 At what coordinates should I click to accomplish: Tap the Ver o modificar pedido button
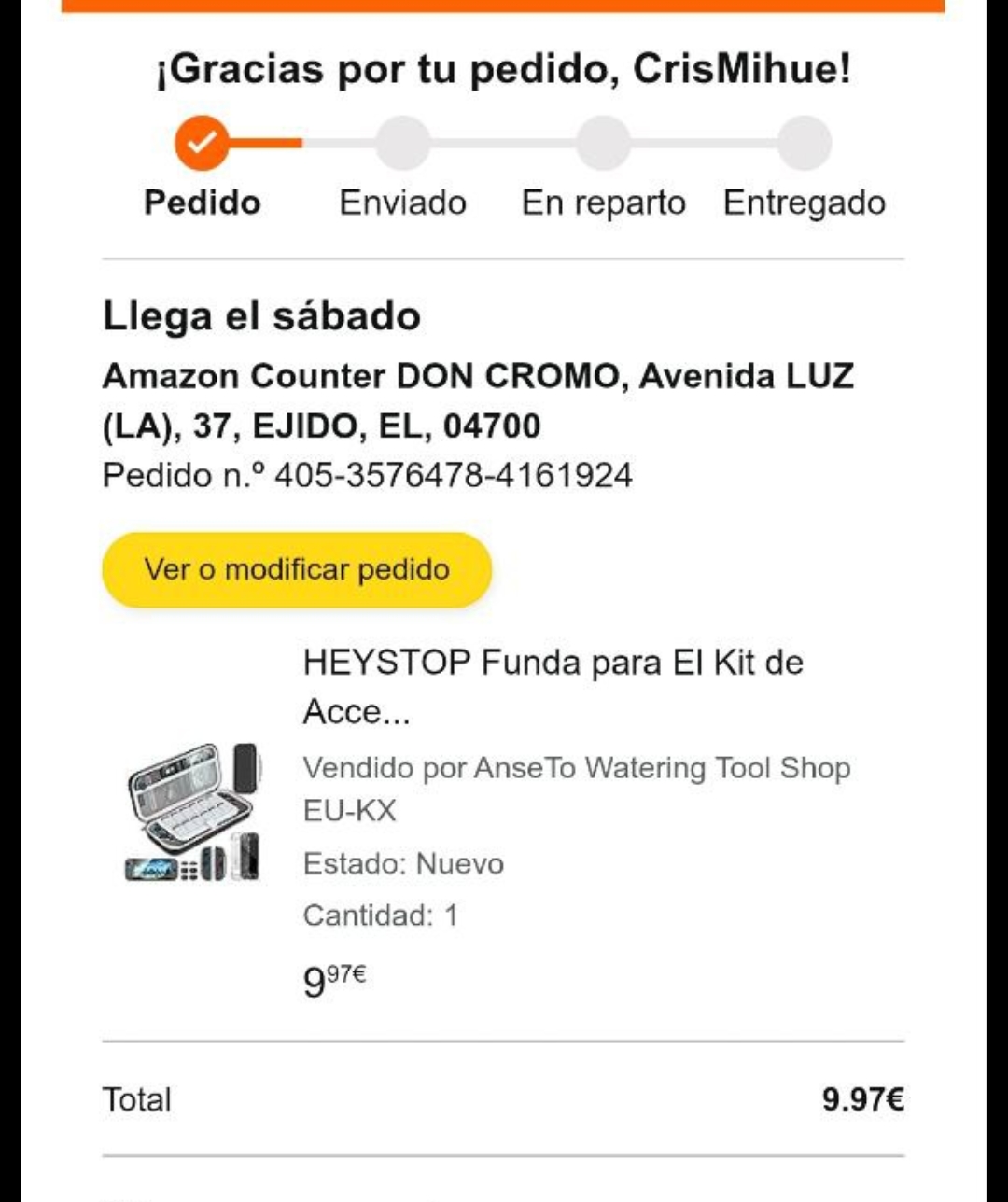[x=297, y=570]
